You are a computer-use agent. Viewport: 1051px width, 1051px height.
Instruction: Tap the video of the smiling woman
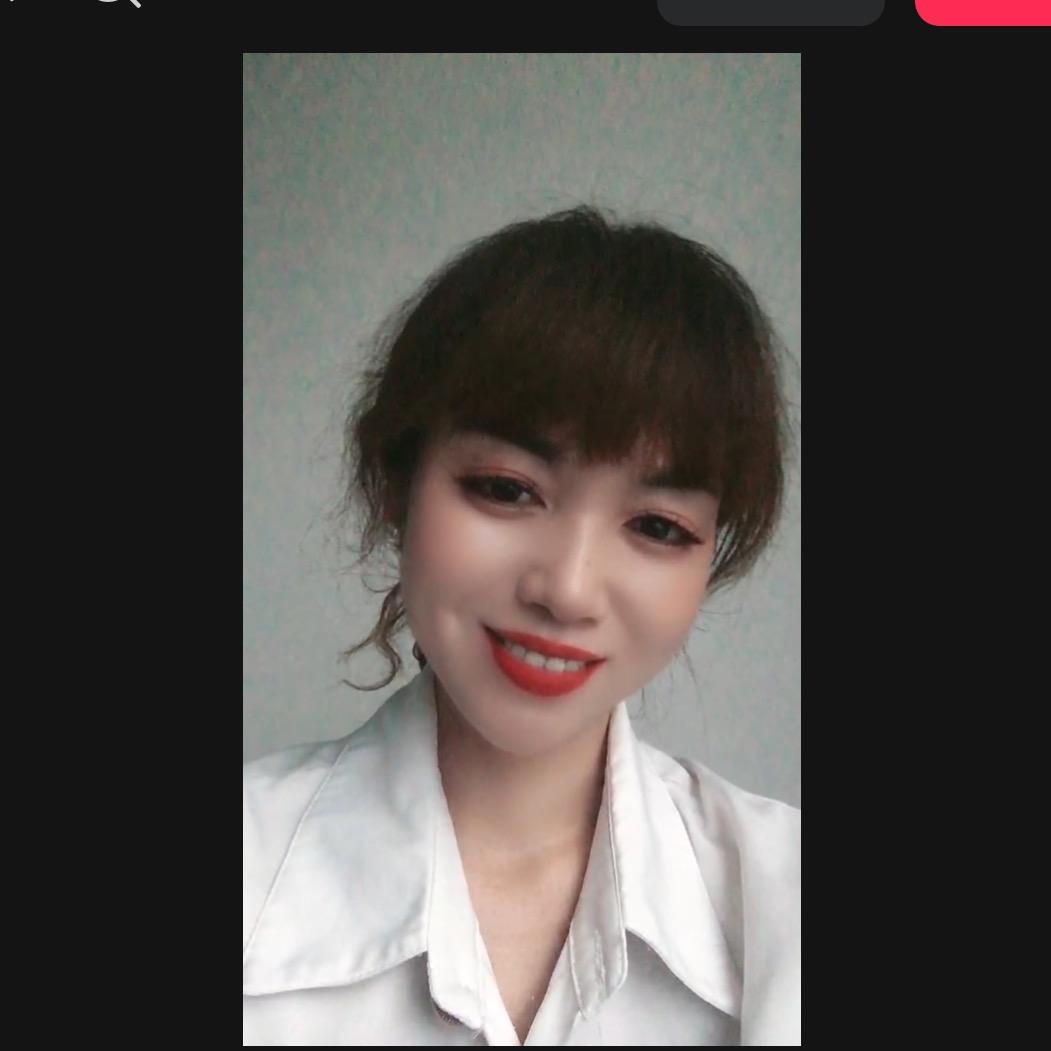tap(521, 549)
